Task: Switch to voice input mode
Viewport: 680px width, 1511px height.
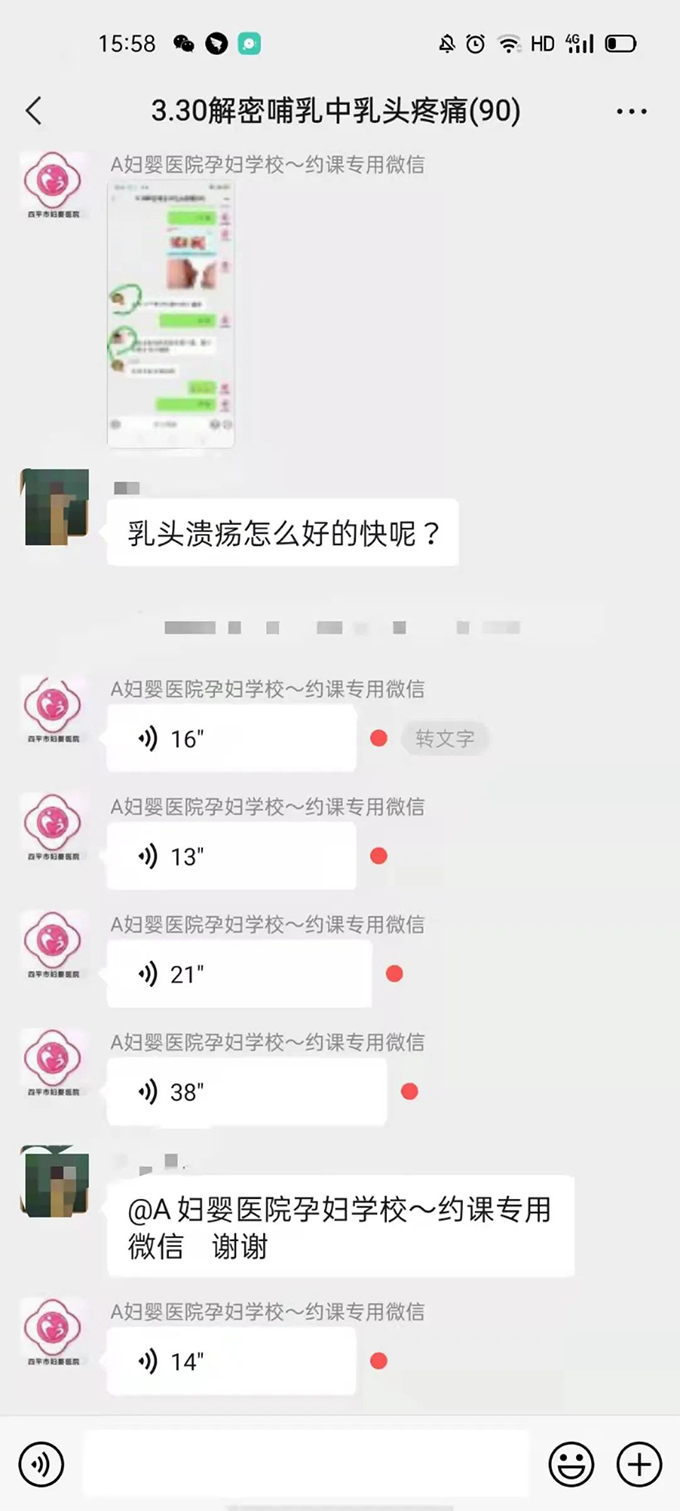Action: pos(41,1465)
